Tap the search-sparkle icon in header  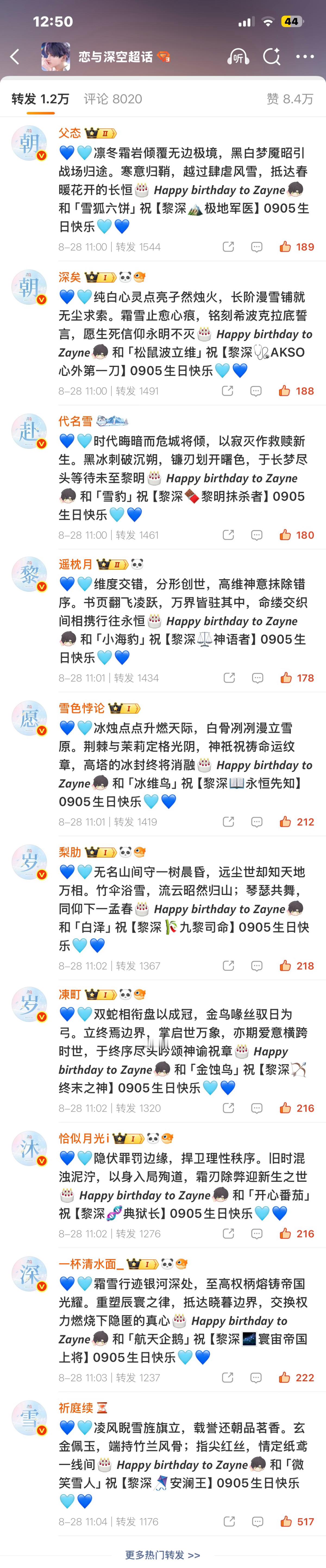point(272,57)
